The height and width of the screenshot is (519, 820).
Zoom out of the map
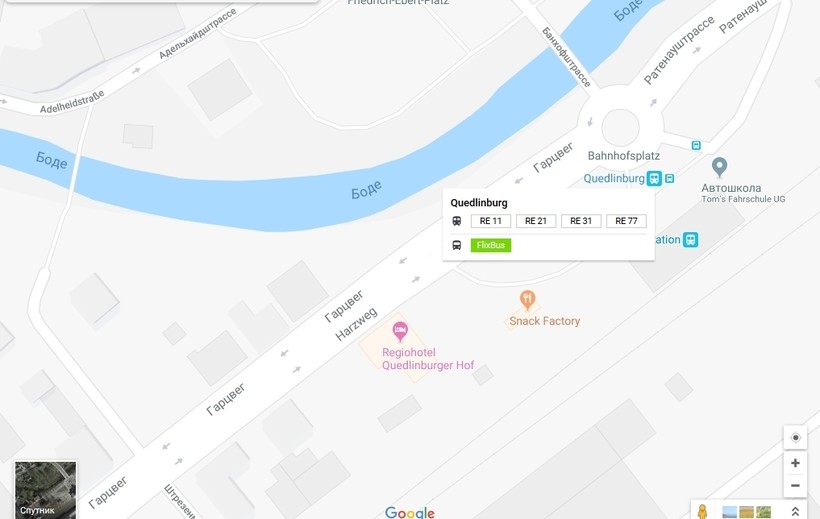coord(795,486)
